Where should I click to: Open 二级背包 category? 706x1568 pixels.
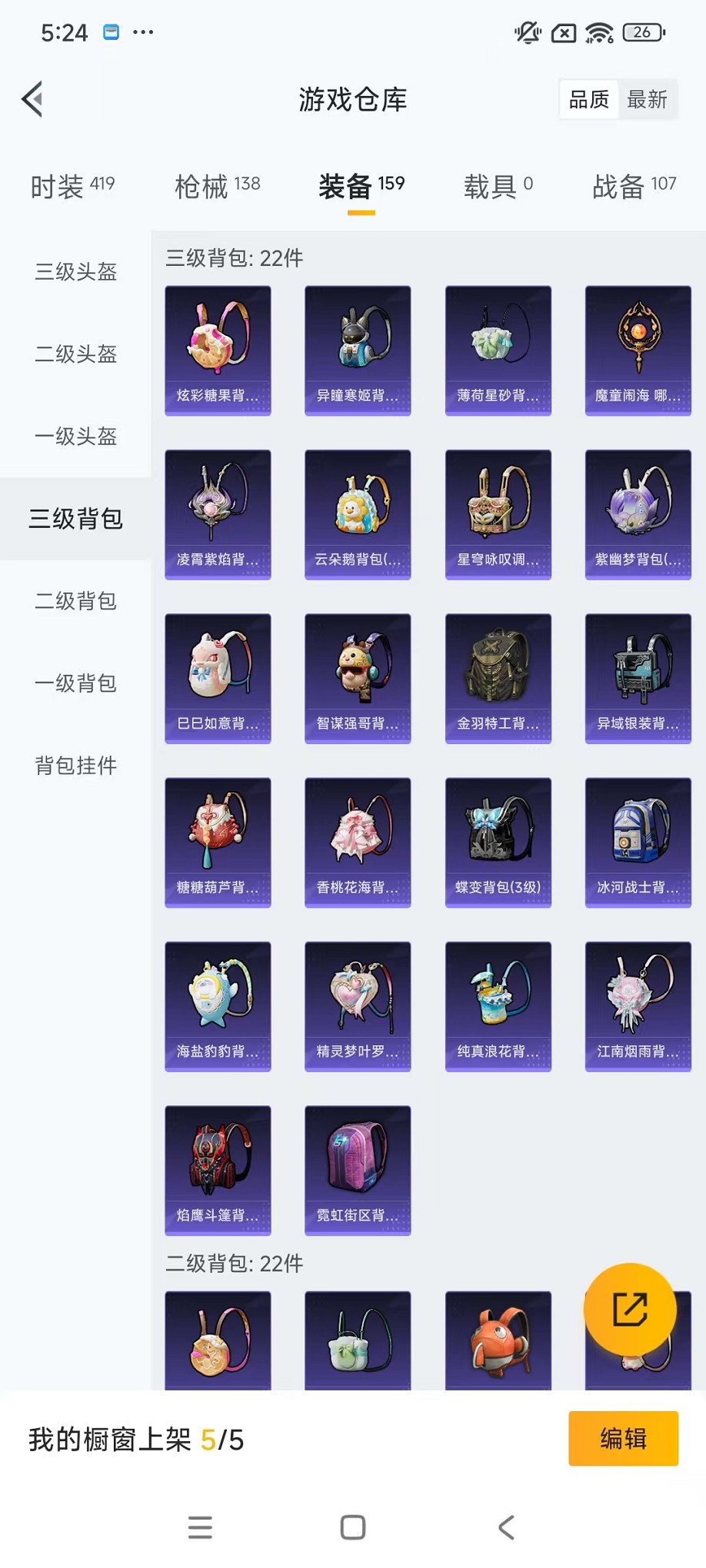[75, 600]
